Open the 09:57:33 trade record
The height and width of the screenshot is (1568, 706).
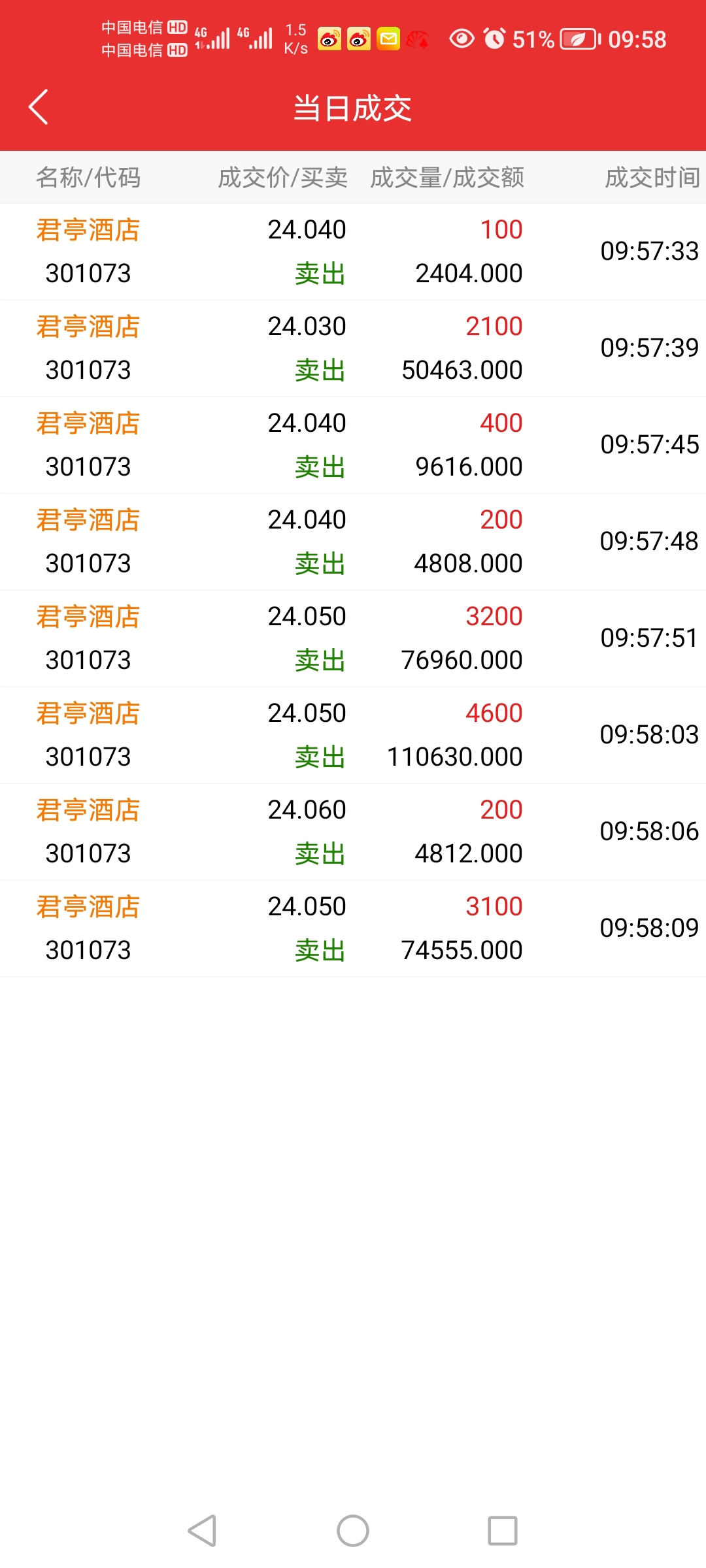[x=353, y=252]
